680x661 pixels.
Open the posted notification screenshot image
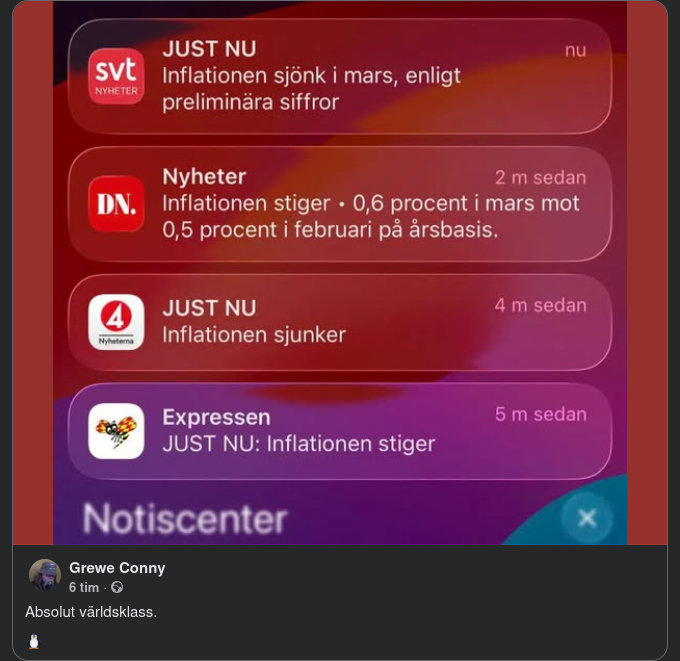click(x=340, y=272)
